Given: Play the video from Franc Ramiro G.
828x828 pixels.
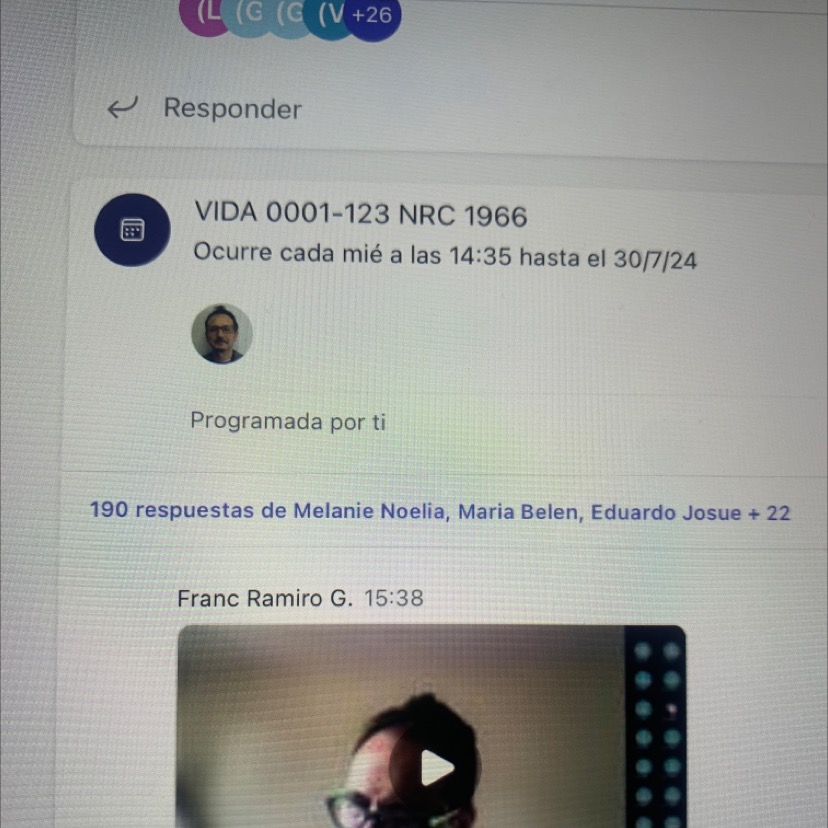Looking at the screenshot, I should click(x=436, y=767).
